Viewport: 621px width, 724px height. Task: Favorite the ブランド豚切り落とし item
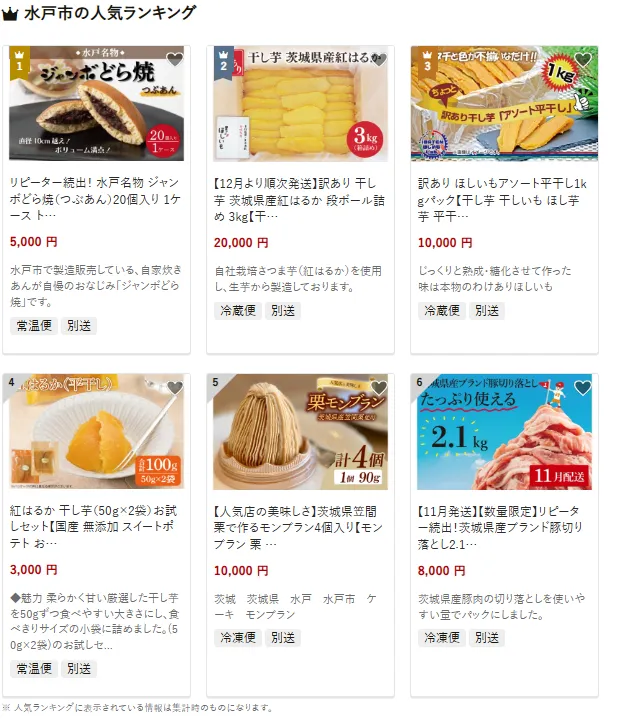pos(583,388)
